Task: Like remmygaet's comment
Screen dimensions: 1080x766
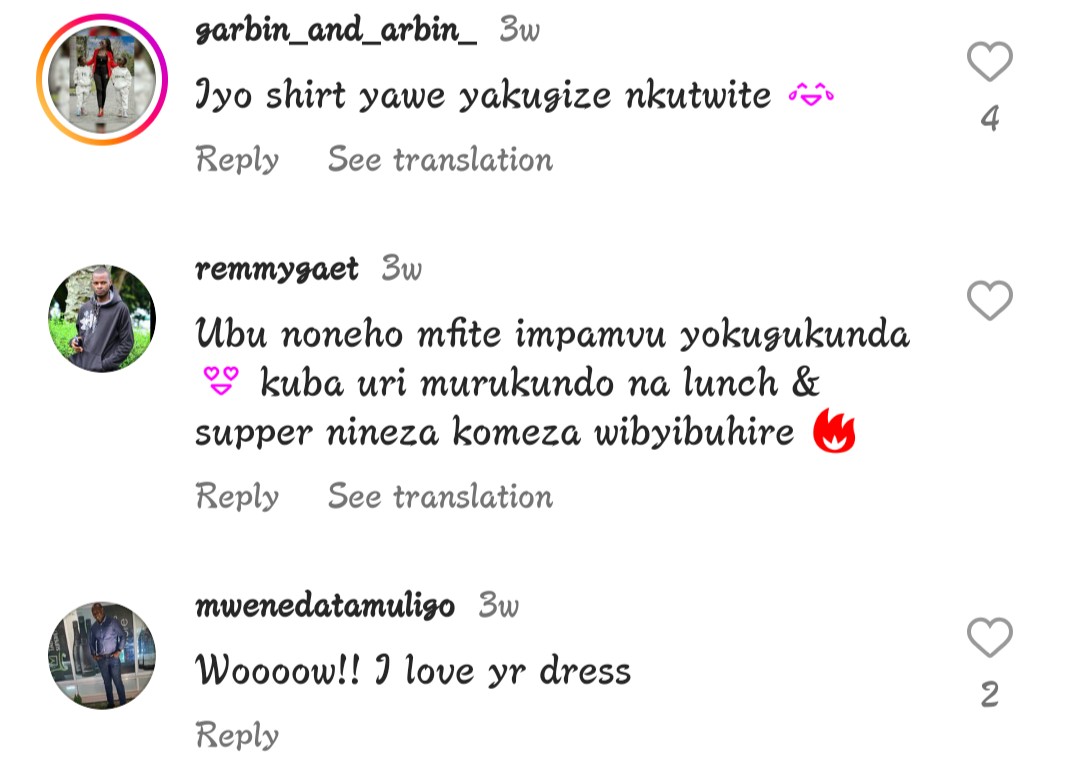Action: pos(989,301)
